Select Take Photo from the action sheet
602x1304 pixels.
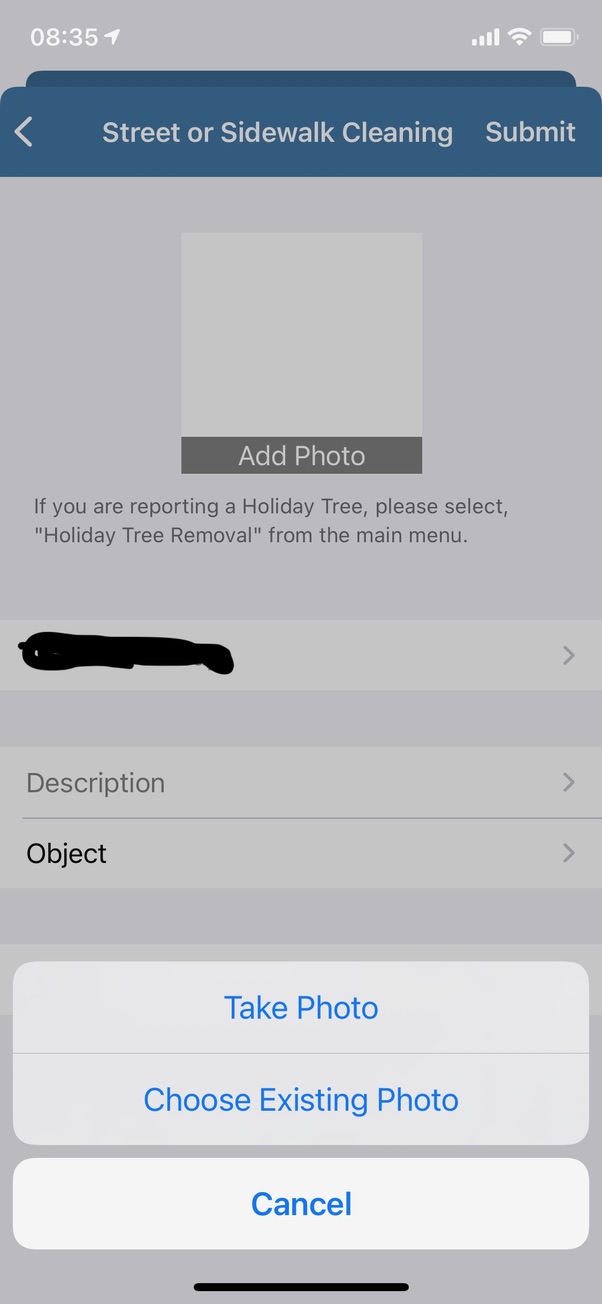(301, 1007)
